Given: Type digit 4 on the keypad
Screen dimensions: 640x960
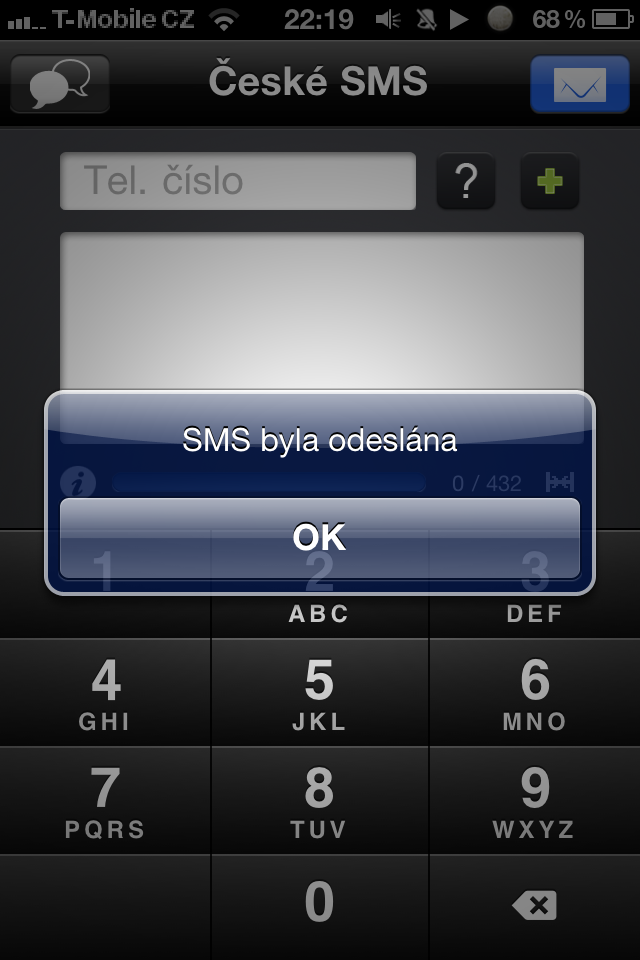Looking at the screenshot, I should (105, 692).
